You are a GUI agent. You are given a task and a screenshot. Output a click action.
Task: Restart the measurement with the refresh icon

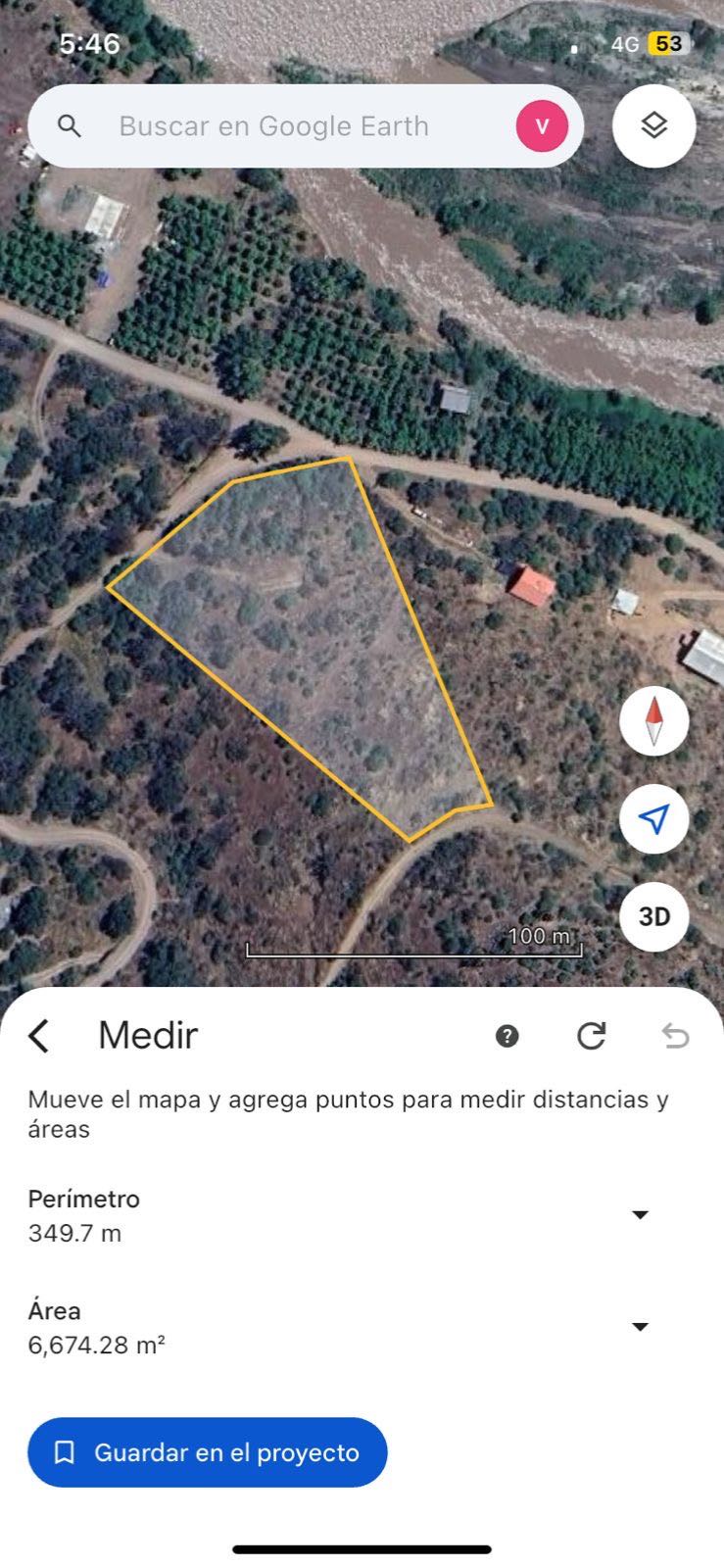pyautogui.click(x=591, y=1036)
